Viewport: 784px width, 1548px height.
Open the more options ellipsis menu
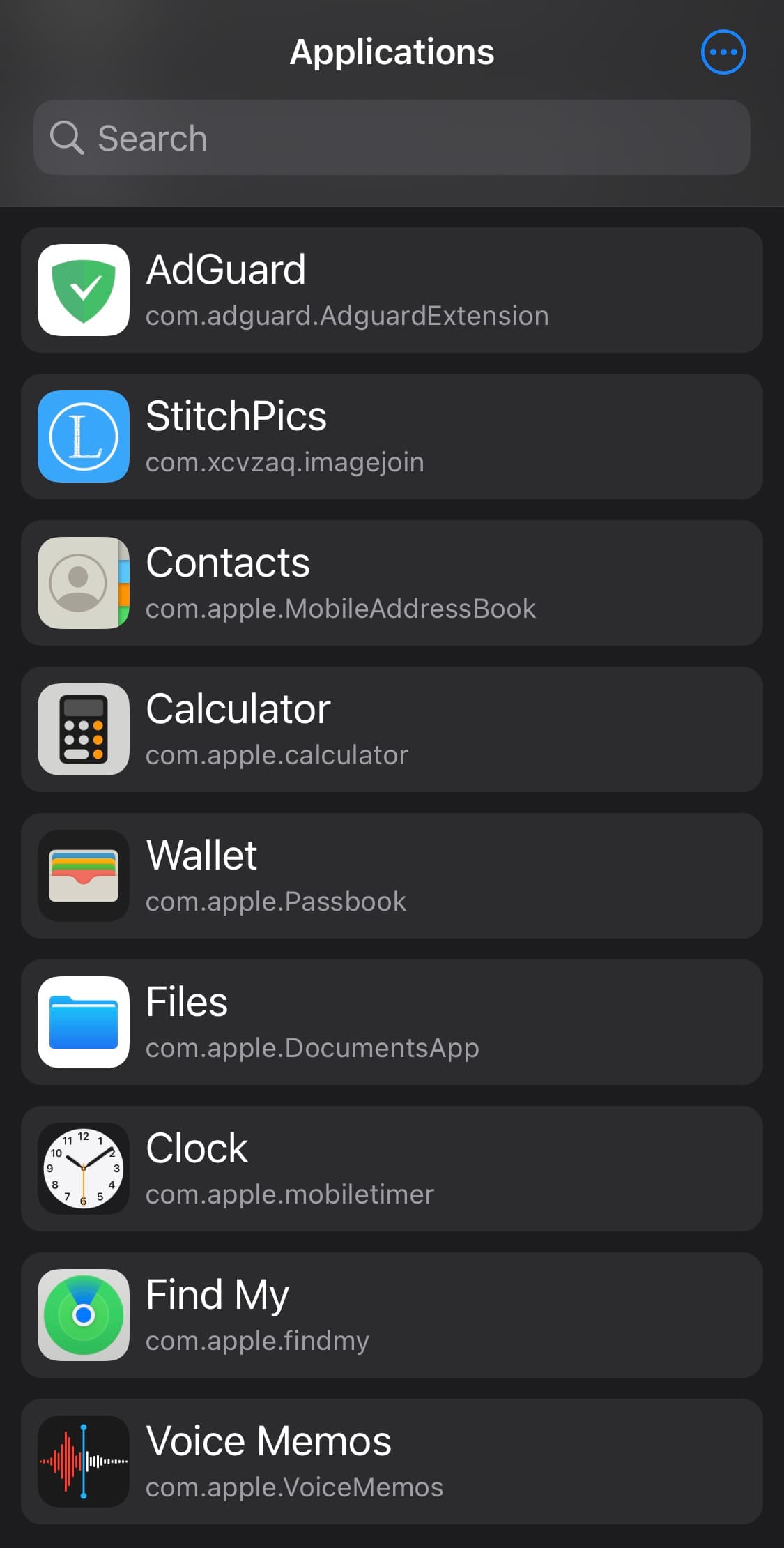(723, 52)
